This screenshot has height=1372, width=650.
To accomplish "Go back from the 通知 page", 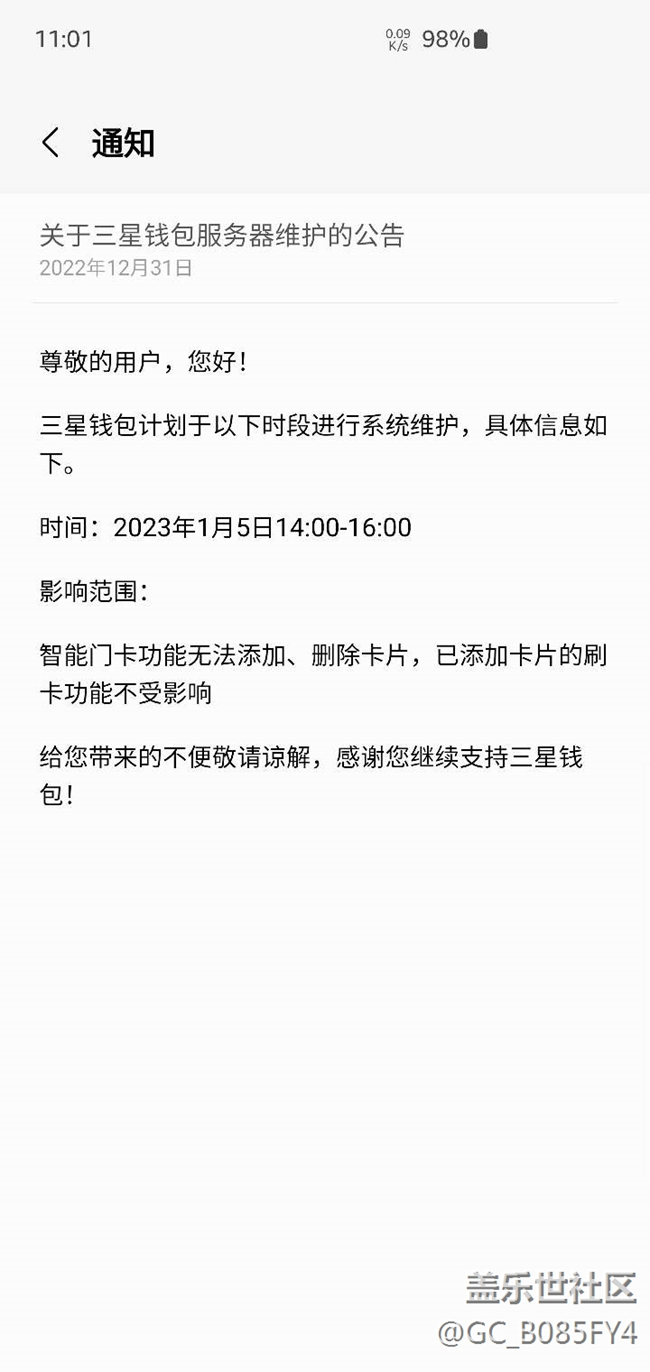I will tap(50, 143).
